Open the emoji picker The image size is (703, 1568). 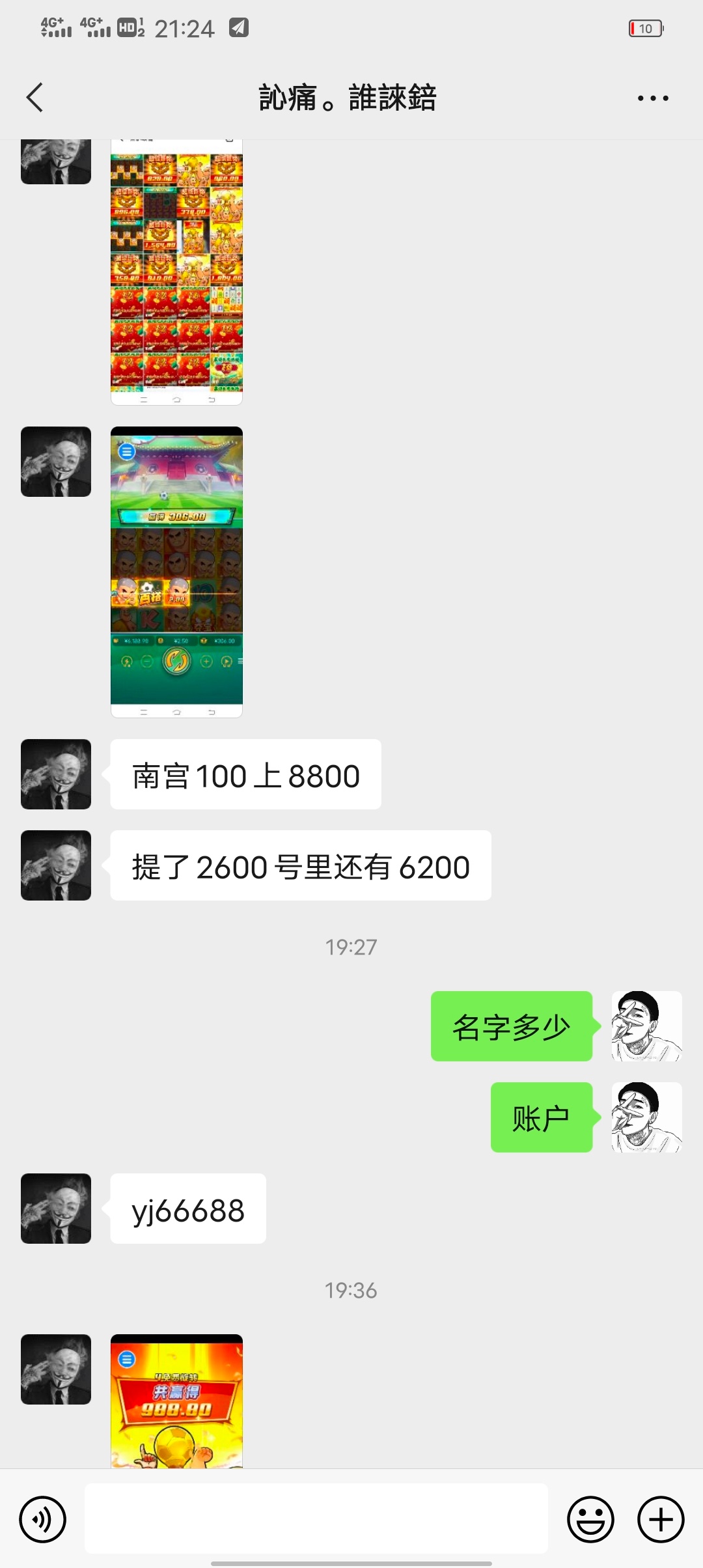[590, 1519]
